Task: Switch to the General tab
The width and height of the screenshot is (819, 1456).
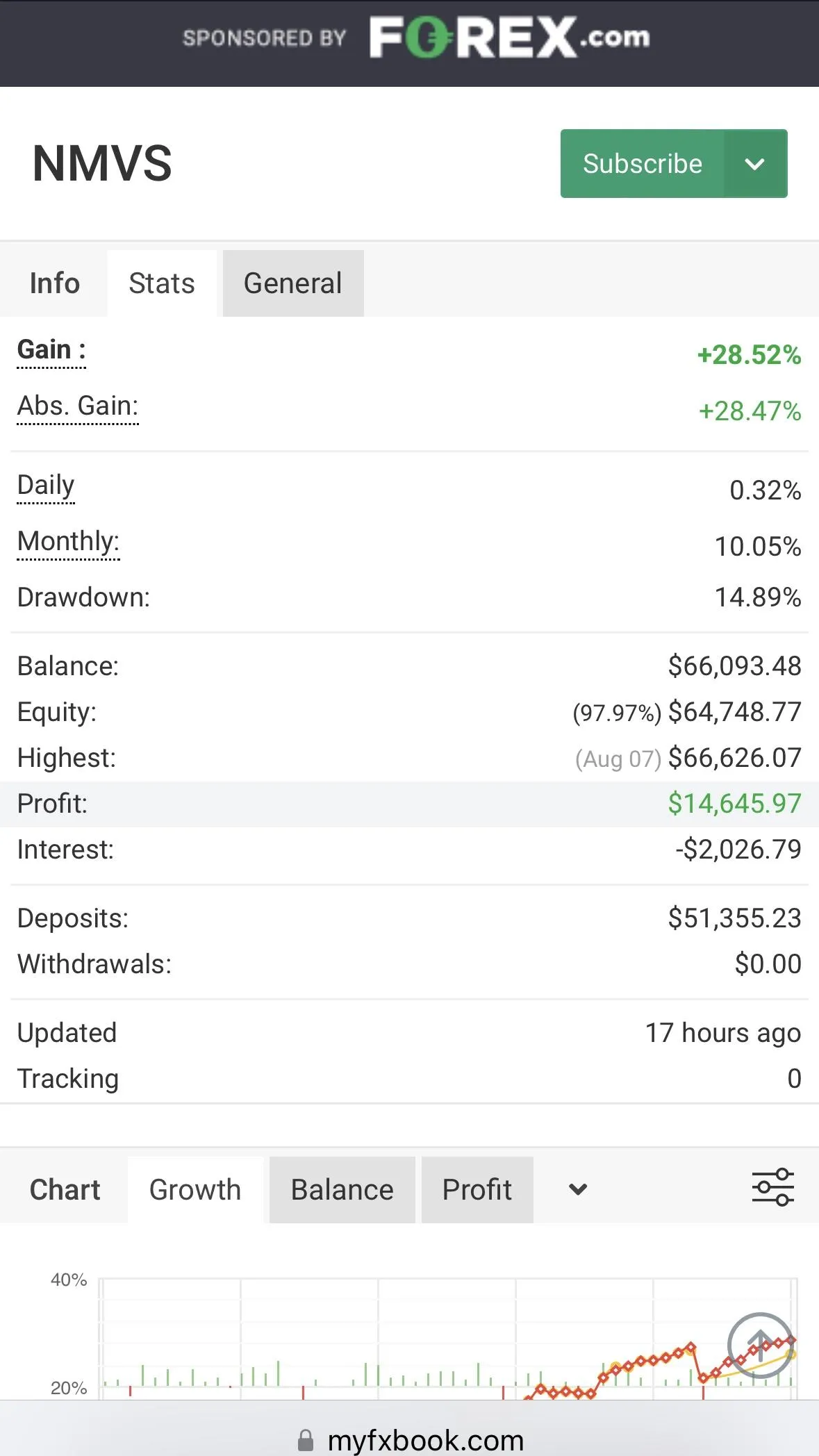Action: point(293,283)
